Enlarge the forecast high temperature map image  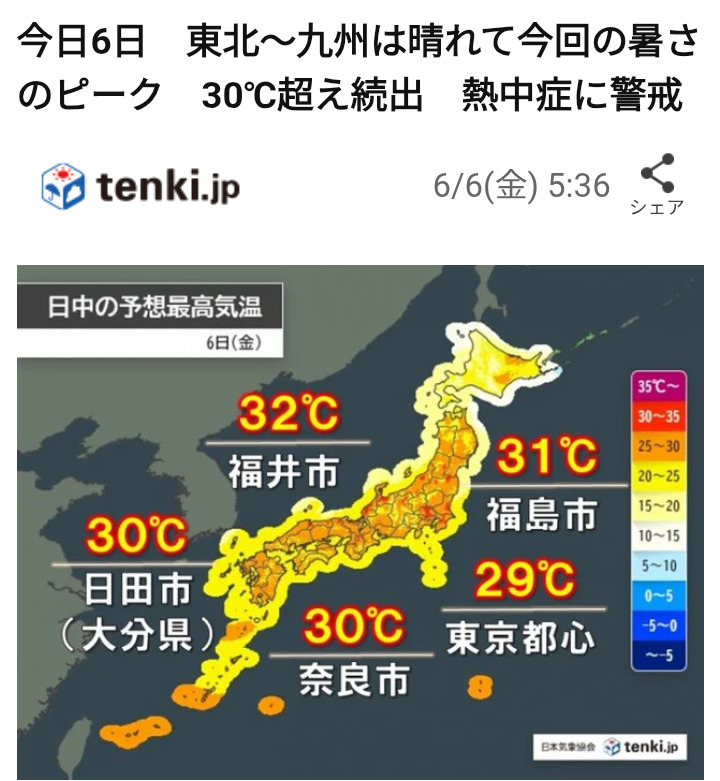pos(360,520)
